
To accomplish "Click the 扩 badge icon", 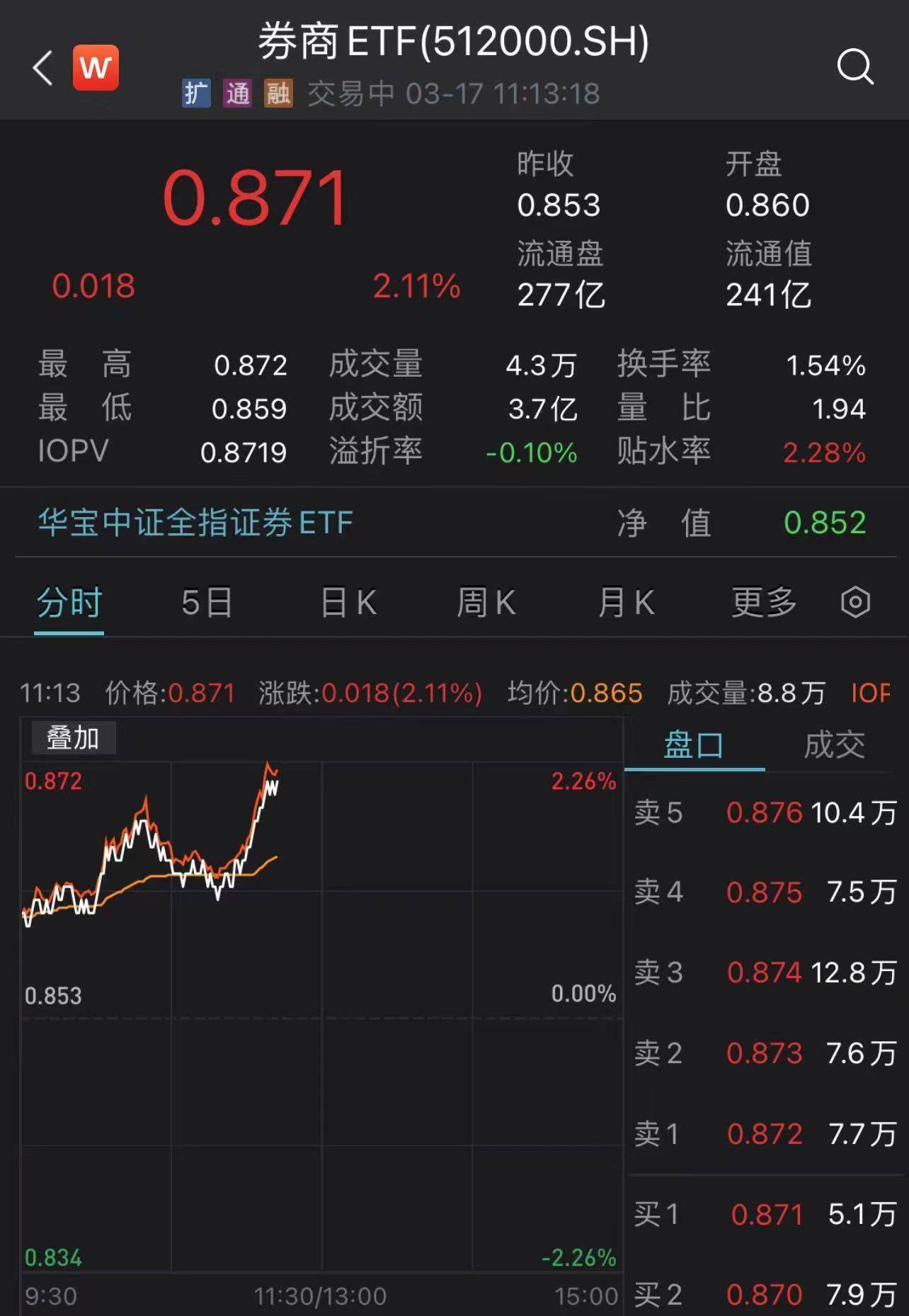I will (x=197, y=94).
